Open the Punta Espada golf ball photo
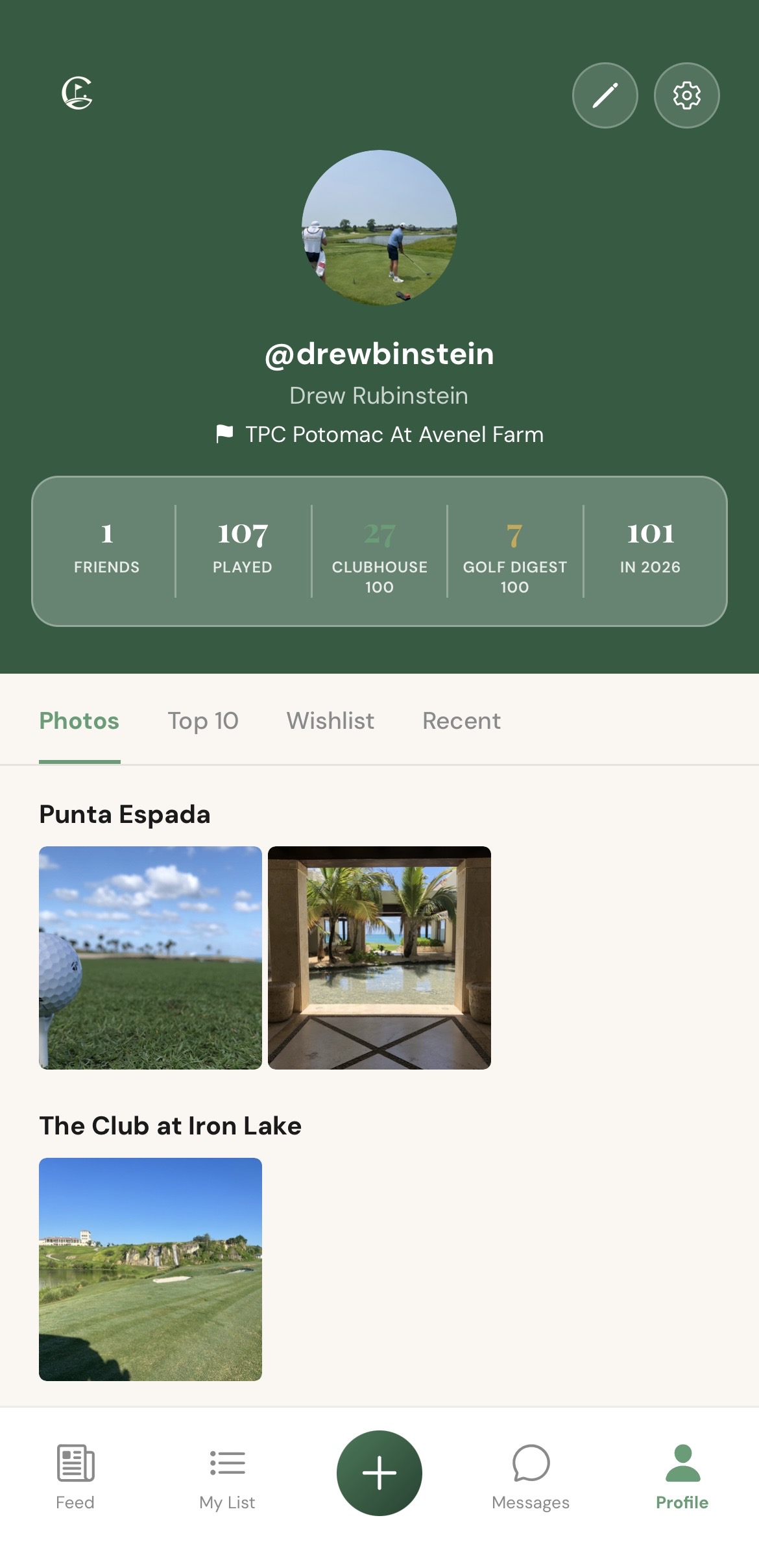Viewport: 759px width, 1568px height. point(151,957)
